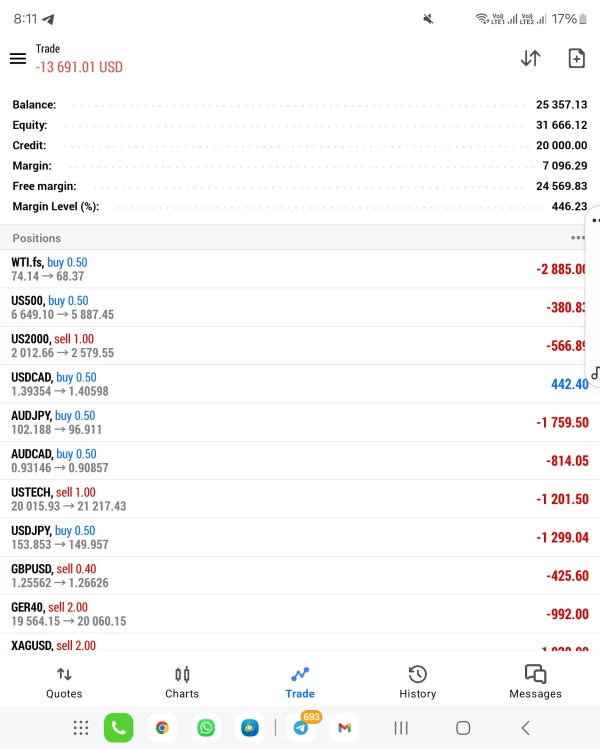Tap the sort positions arrows icon
Screen dimensions: 600x749
pos(530,58)
